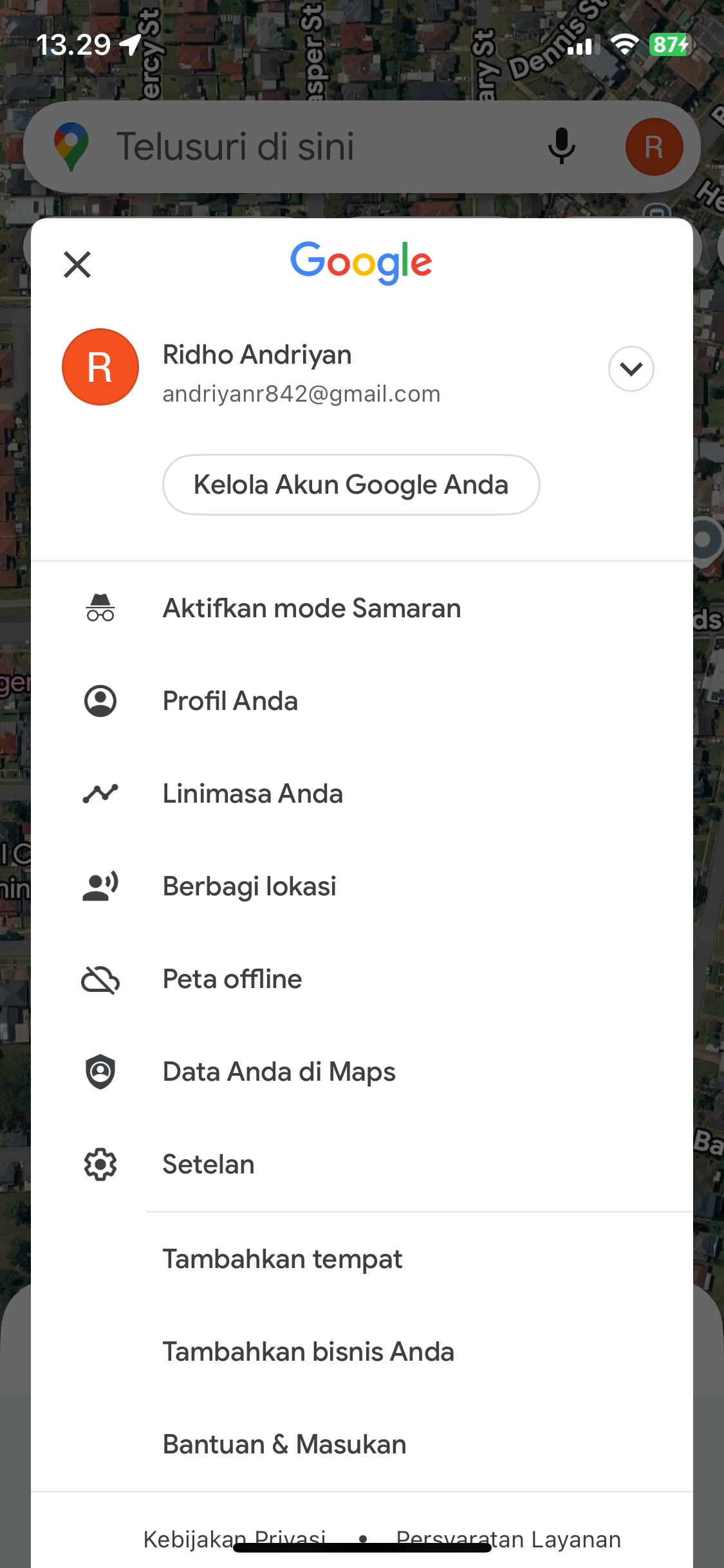Open Linimasa Anda
Screen dimensions: 724x1568
[362, 794]
